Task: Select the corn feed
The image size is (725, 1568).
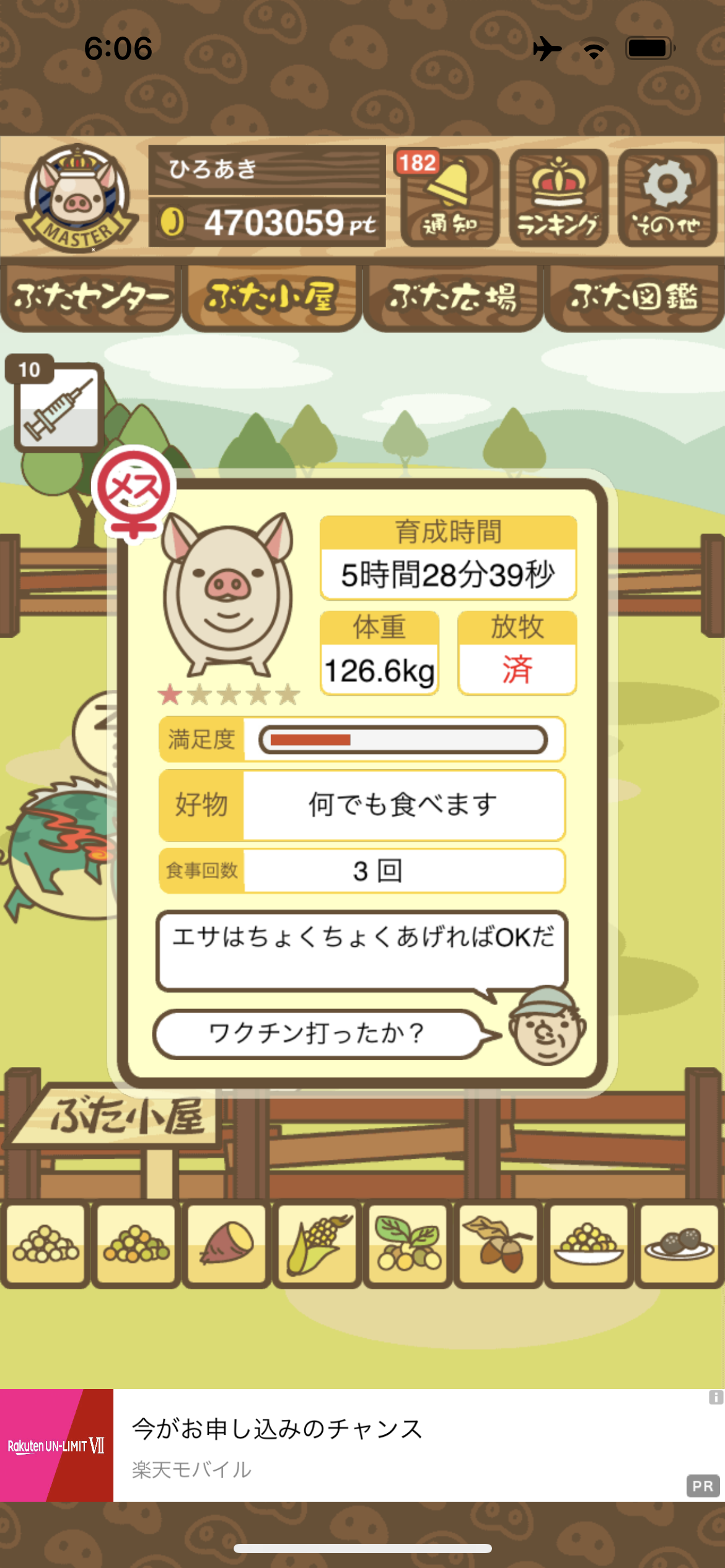Action: 317,1244
